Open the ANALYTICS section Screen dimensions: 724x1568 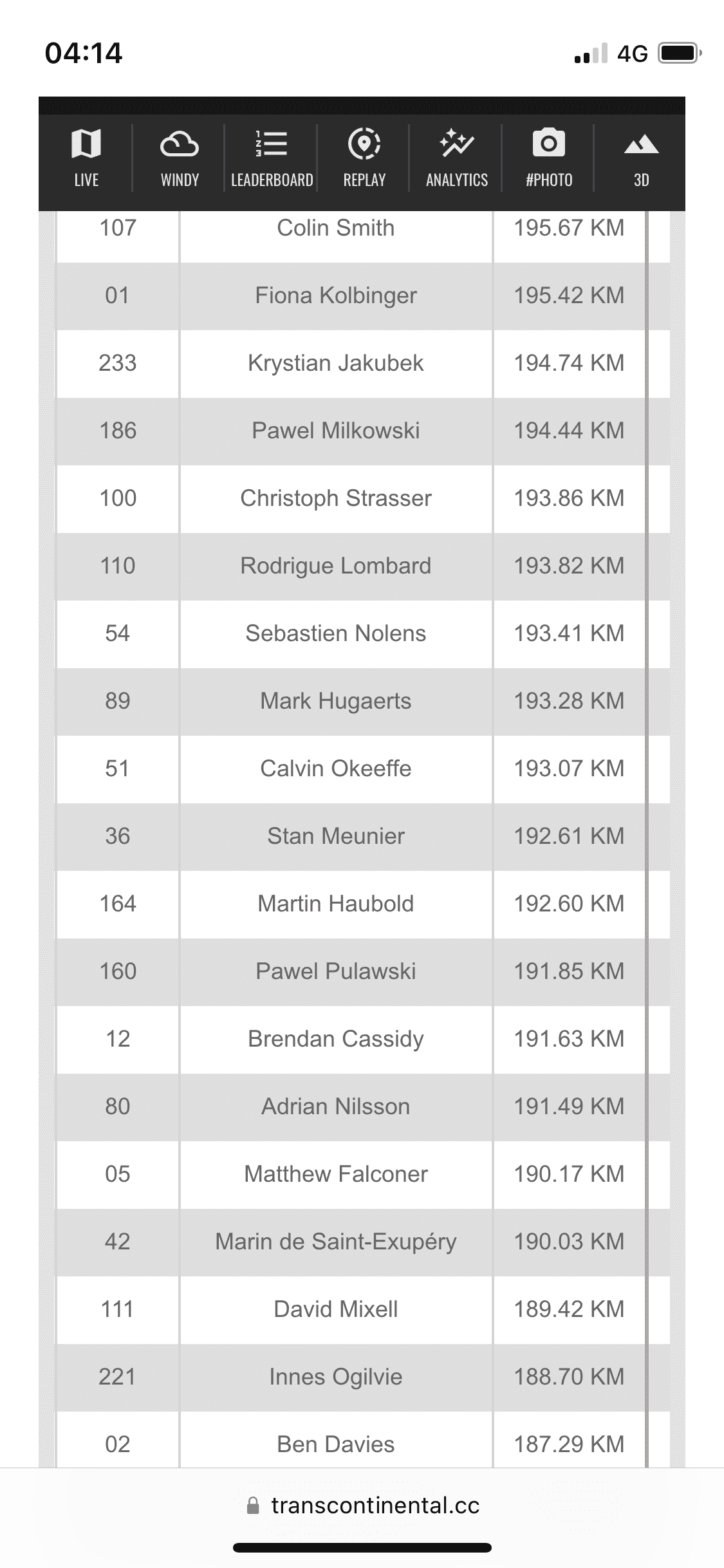click(x=456, y=158)
